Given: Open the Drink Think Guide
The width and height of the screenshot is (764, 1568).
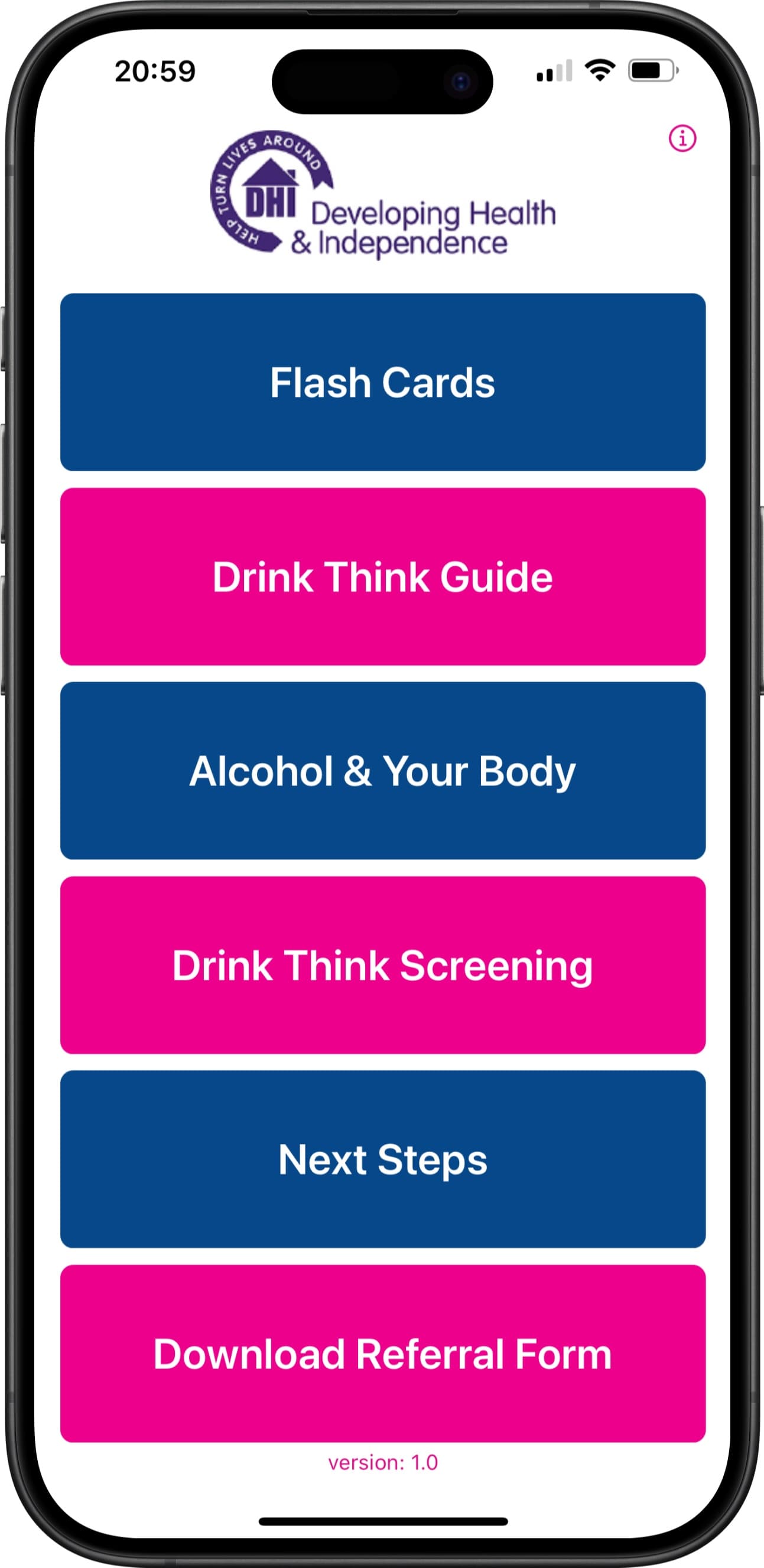Looking at the screenshot, I should (382, 576).
